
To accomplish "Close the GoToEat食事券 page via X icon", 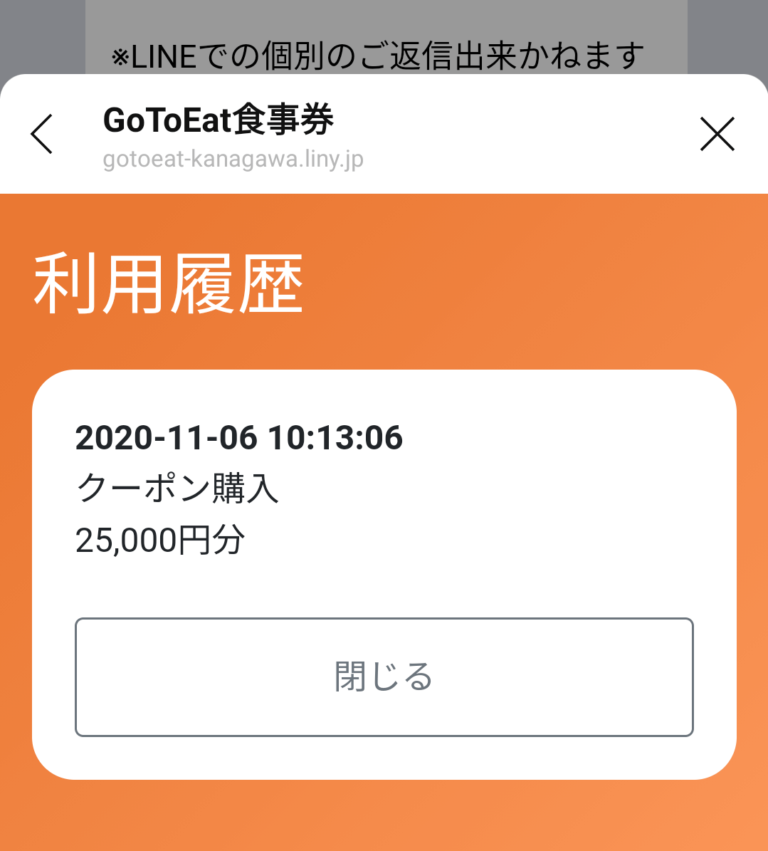I will (717, 135).
